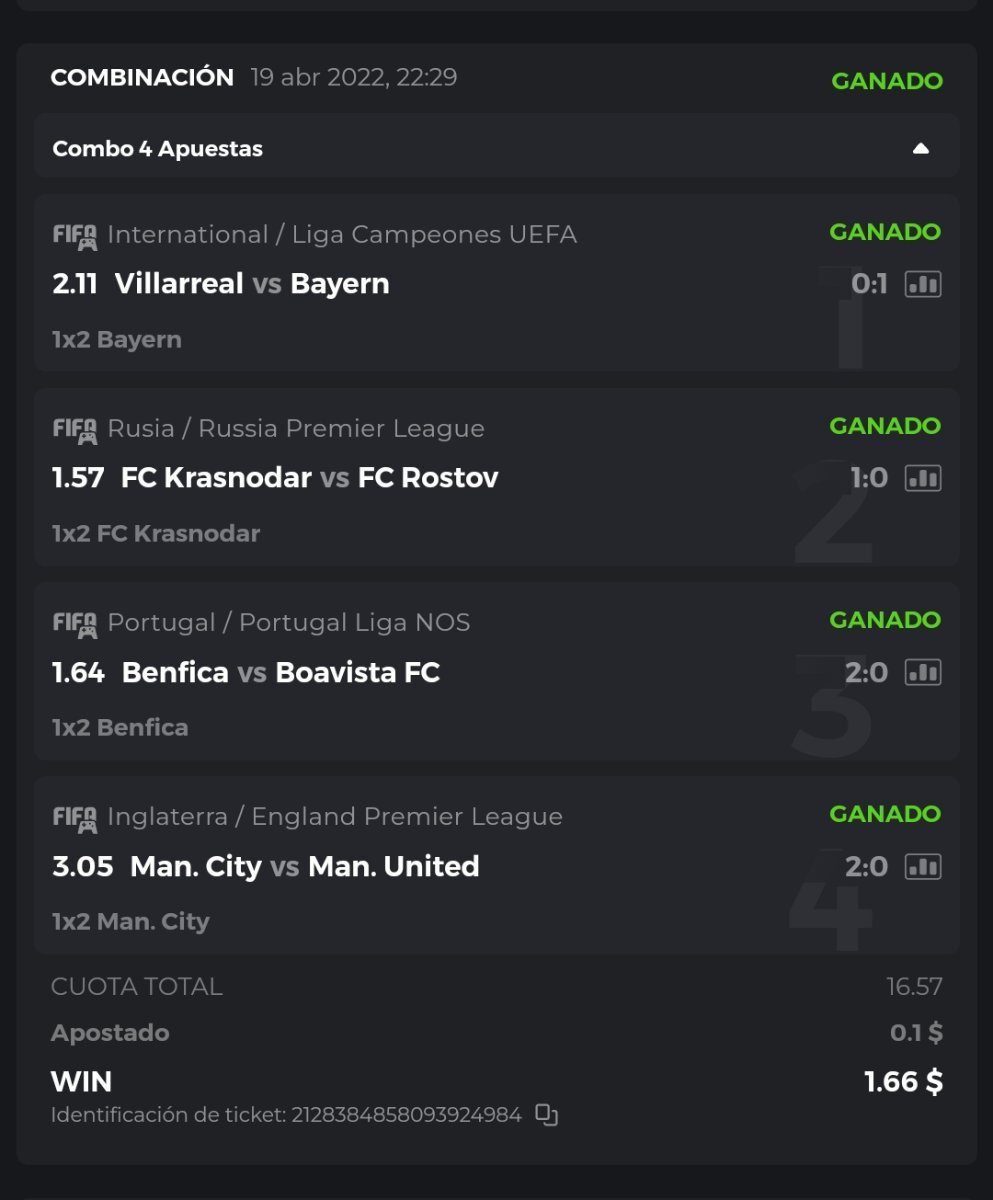
Task: Open stats for Benfica vs Boavista FC
Action: 922,673
